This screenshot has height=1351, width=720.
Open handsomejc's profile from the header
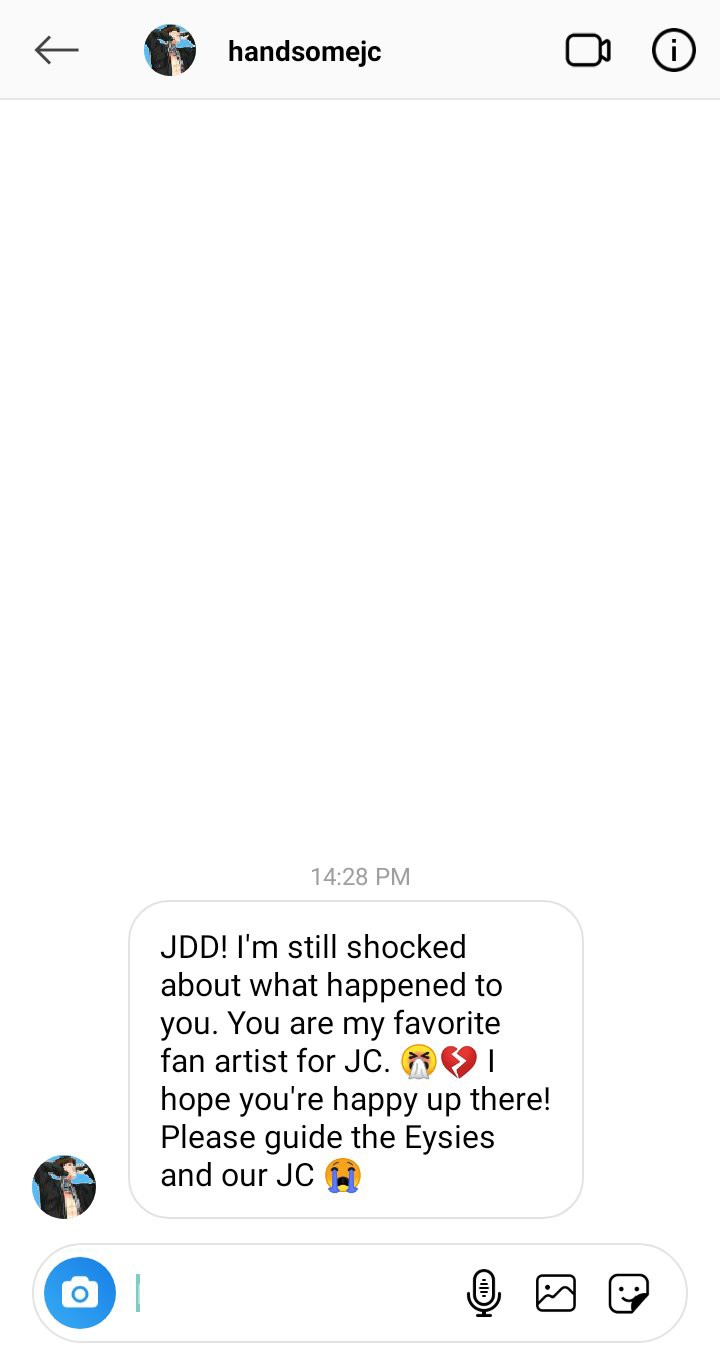pyautogui.click(x=304, y=51)
